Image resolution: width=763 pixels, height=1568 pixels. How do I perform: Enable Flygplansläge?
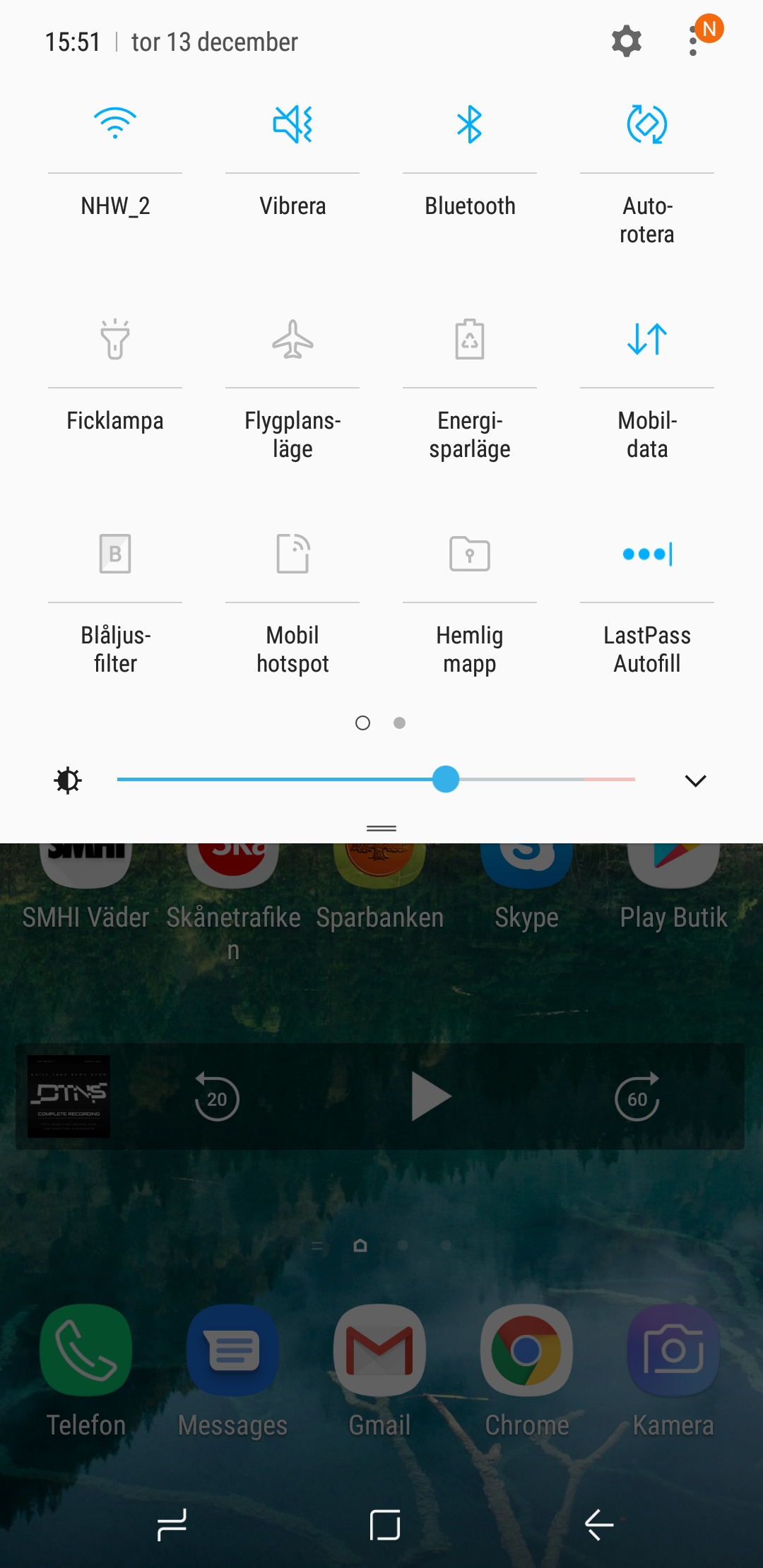(292, 340)
